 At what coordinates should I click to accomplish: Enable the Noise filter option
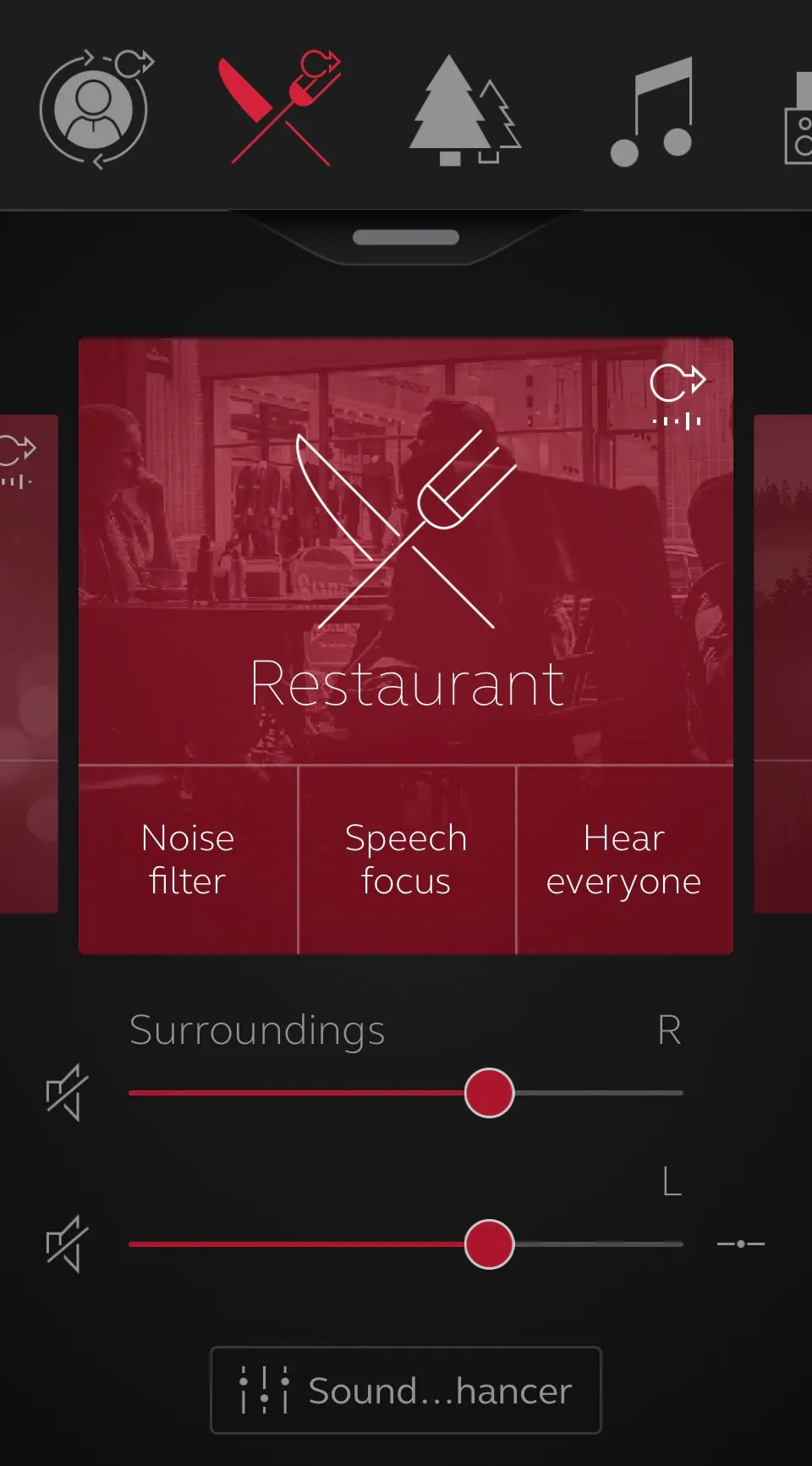pyautogui.click(x=188, y=859)
